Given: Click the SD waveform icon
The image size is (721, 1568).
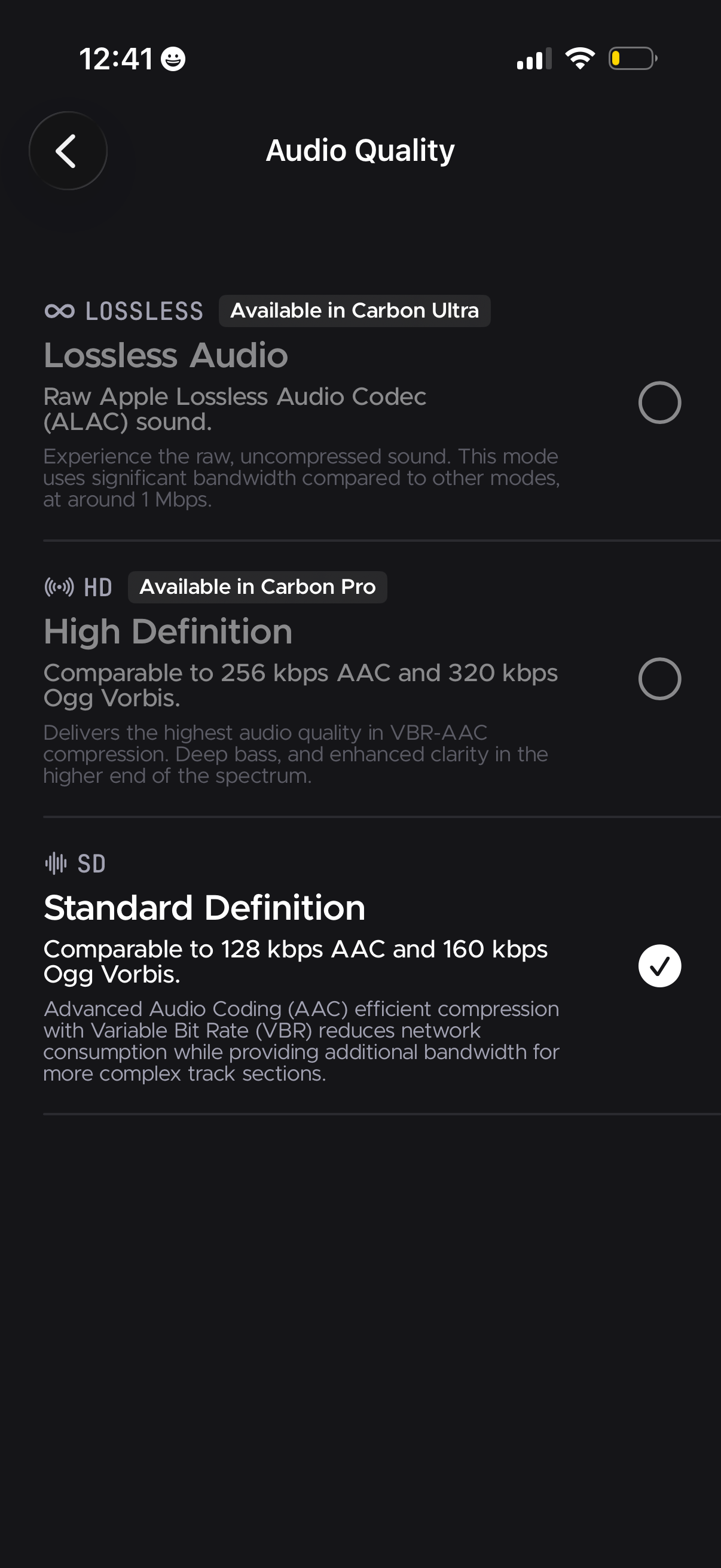Looking at the screenshot, I should 57,862.
